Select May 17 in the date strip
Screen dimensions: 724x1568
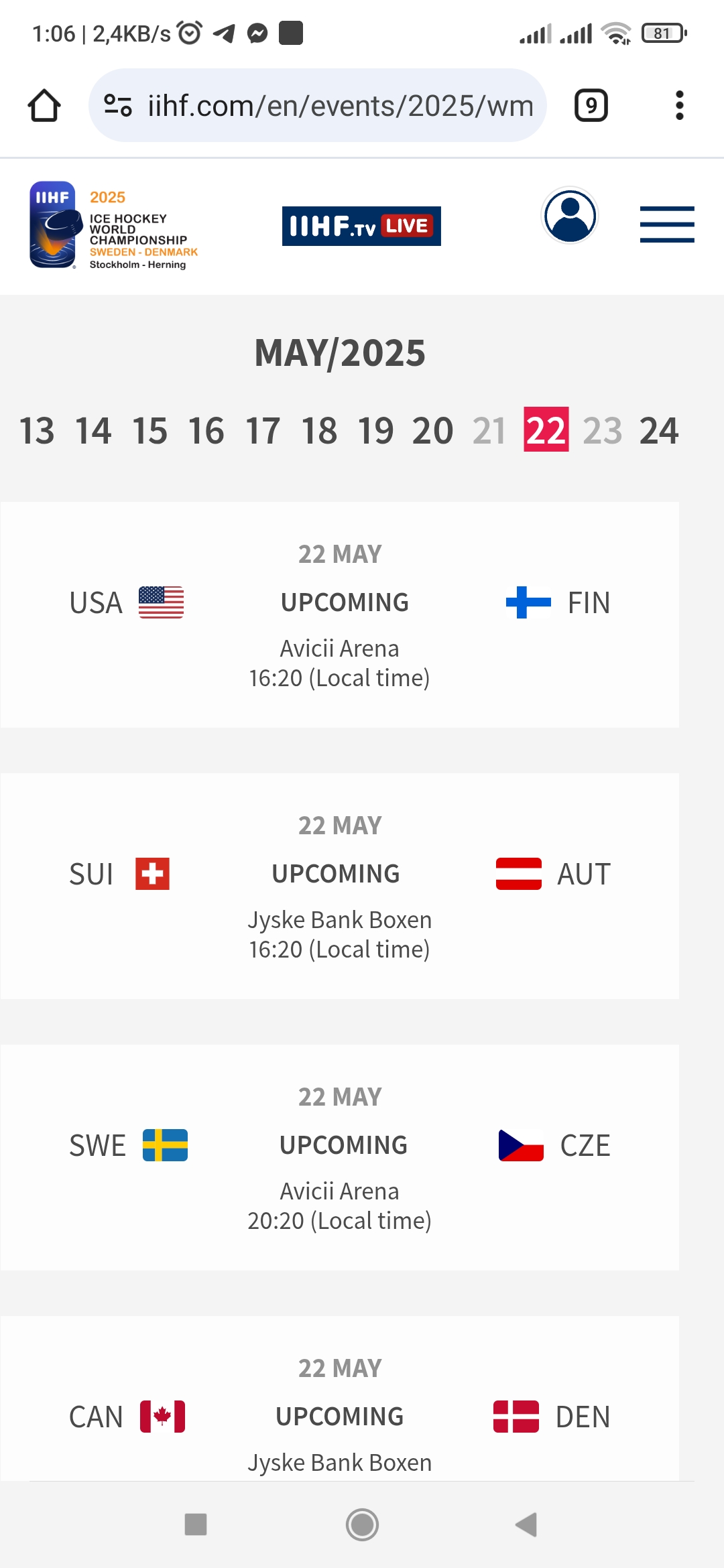(263, 430)
